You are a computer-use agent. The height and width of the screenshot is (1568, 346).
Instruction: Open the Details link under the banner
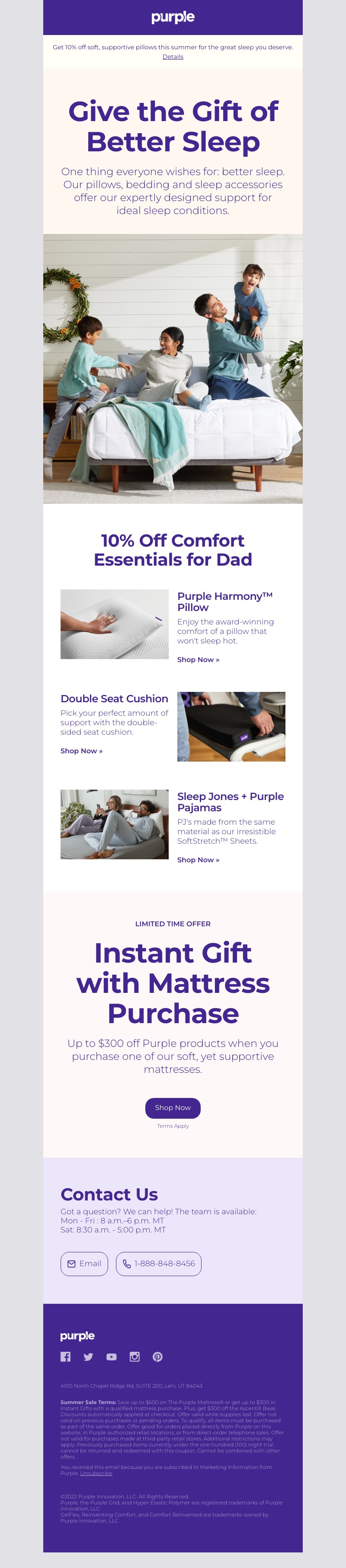[x=173, y=57]
